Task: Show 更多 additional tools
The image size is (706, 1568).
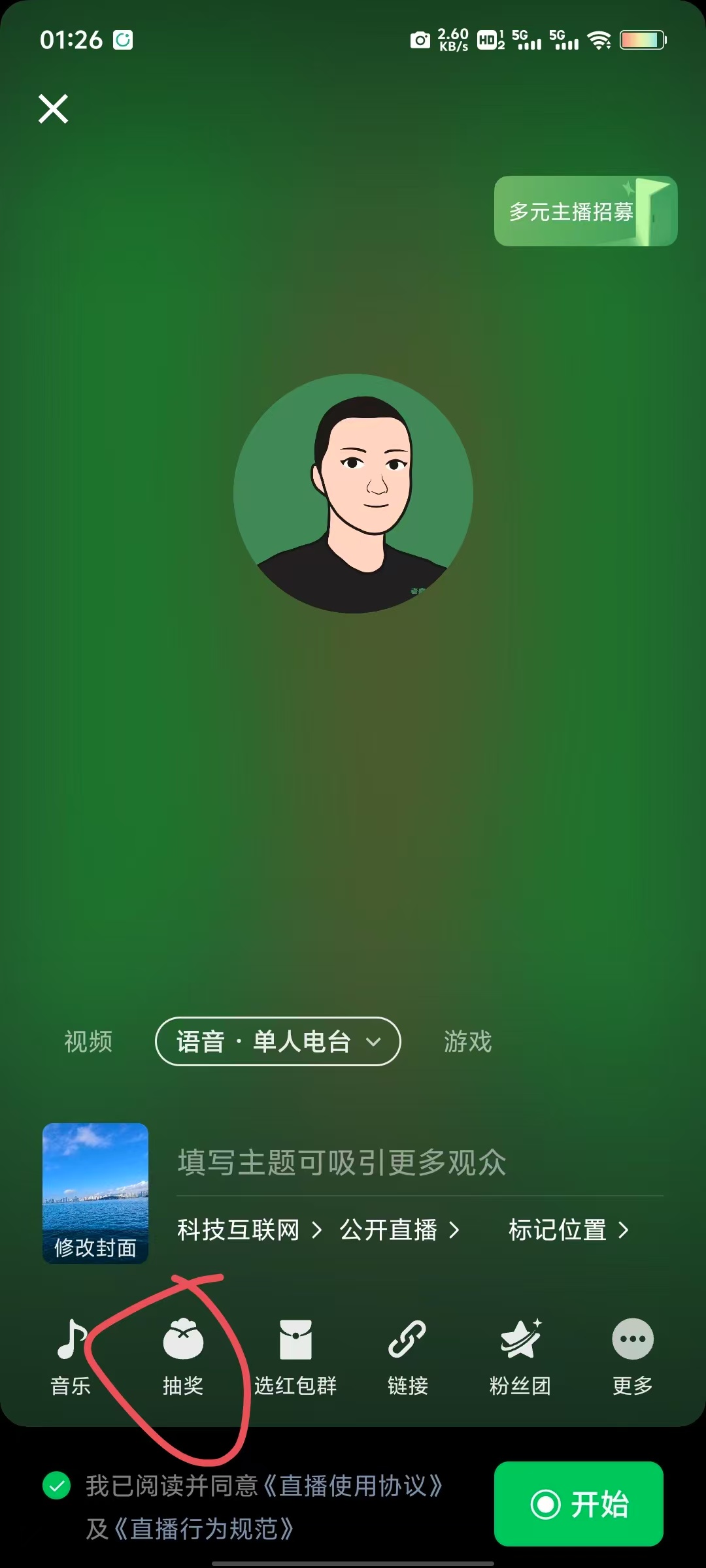Action: [632, 1356]
